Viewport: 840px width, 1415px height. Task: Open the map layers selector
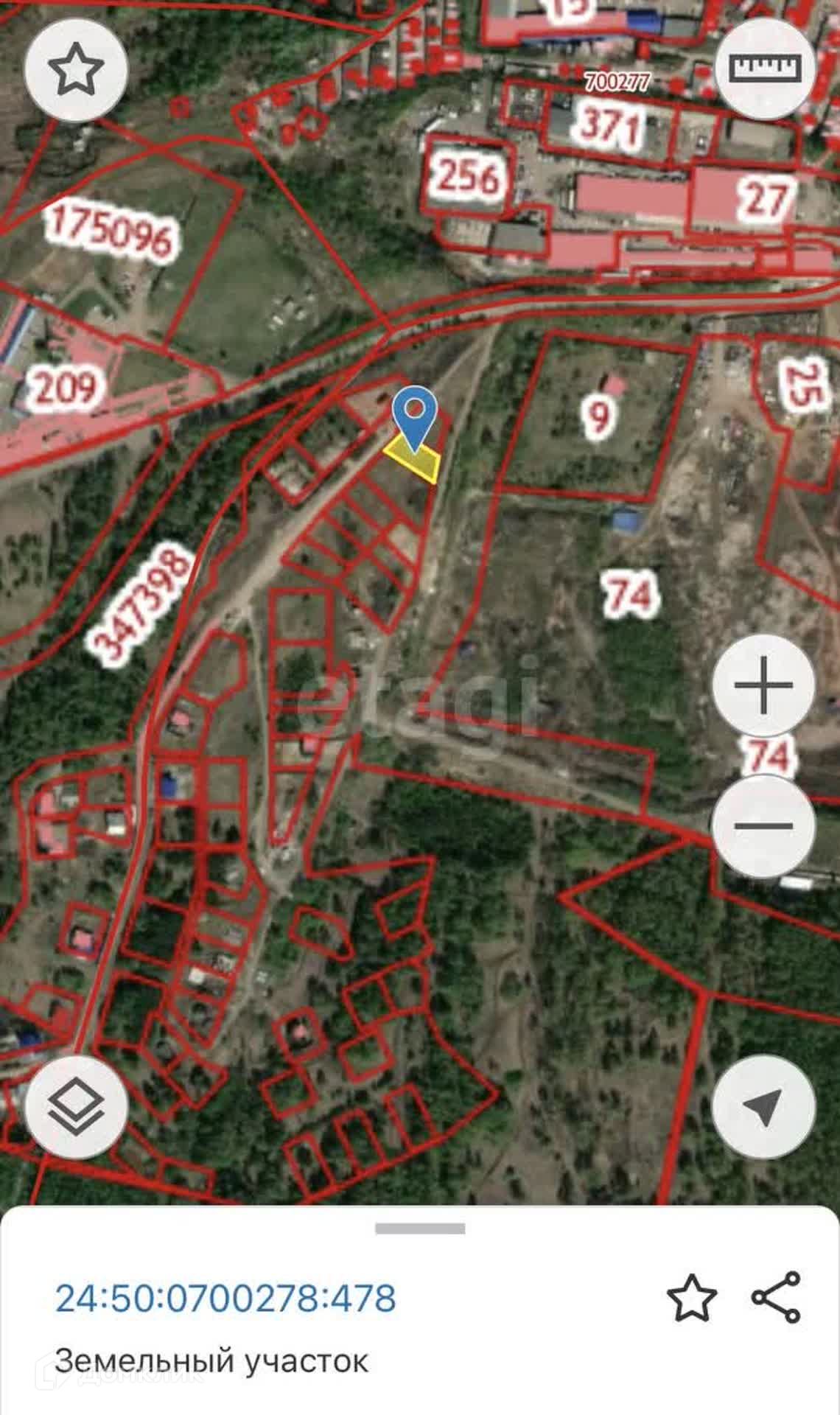(77, 1106)
